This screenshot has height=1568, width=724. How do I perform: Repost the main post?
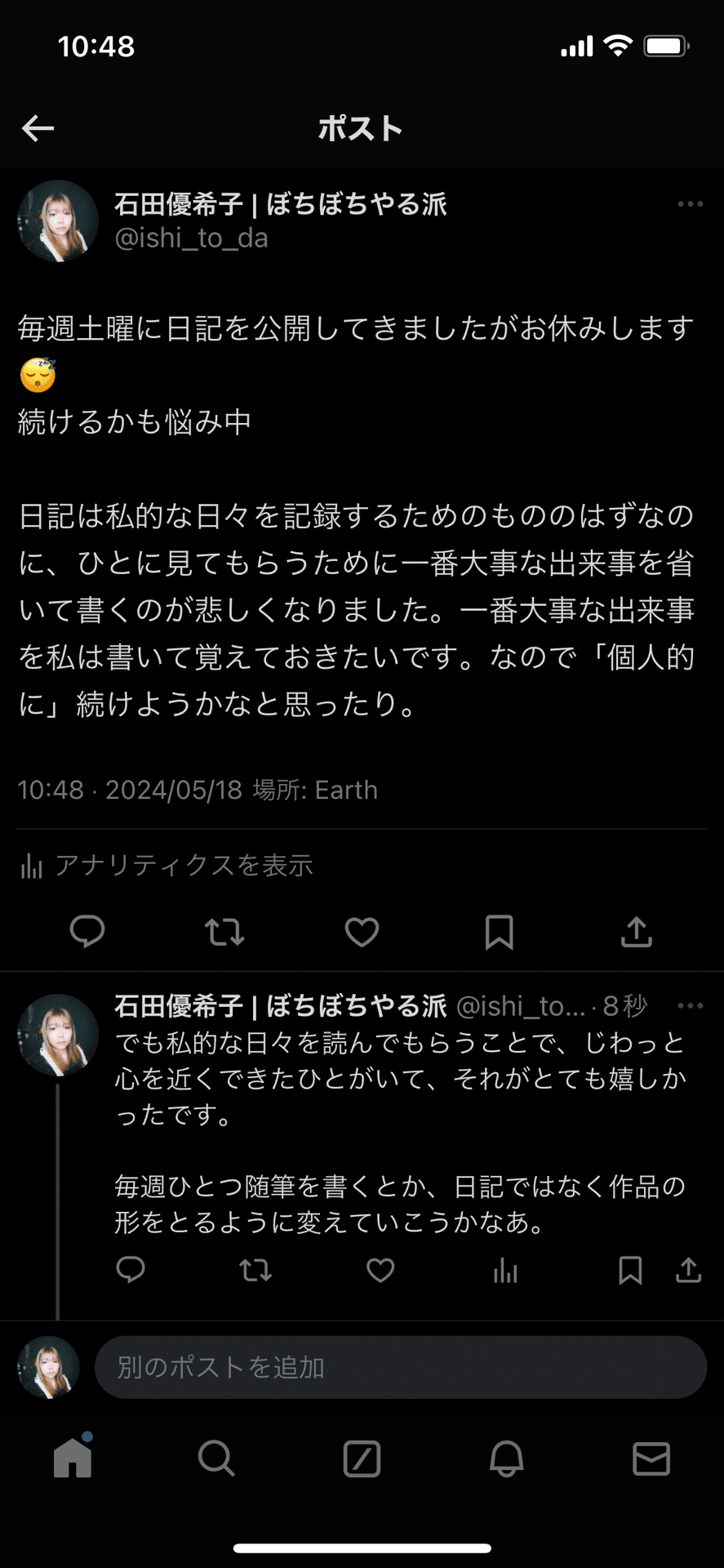224,932
